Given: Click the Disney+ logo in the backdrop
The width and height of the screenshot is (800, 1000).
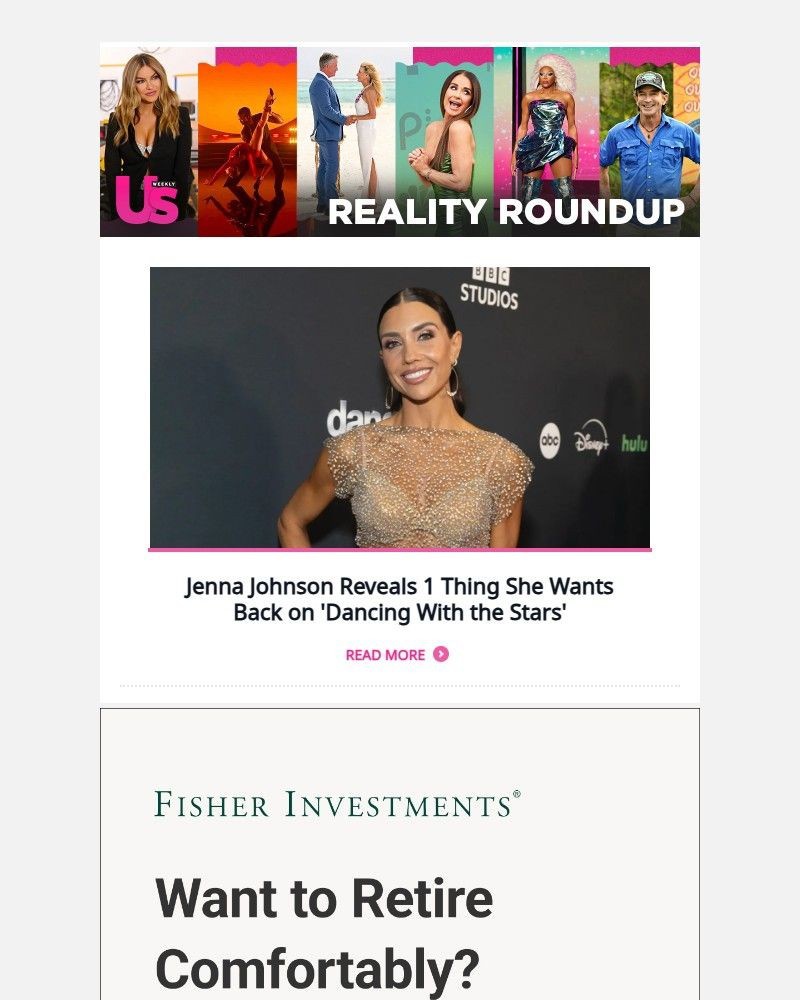Looking at the screenshot, I should click(592, 439).
